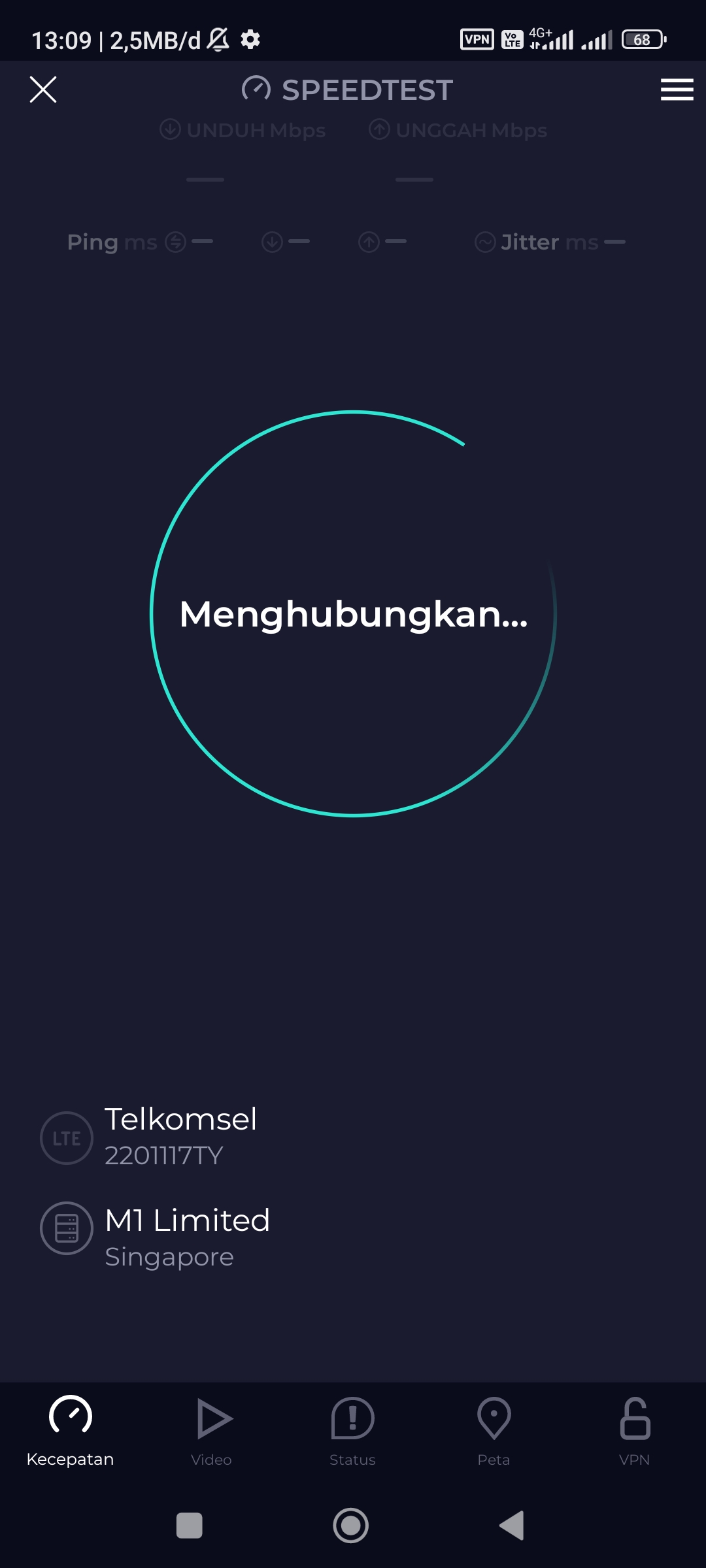Go back using the system back button
Image resolution: width=706 pixels, height=1568 pixels.
click(x=512, y=1526)
